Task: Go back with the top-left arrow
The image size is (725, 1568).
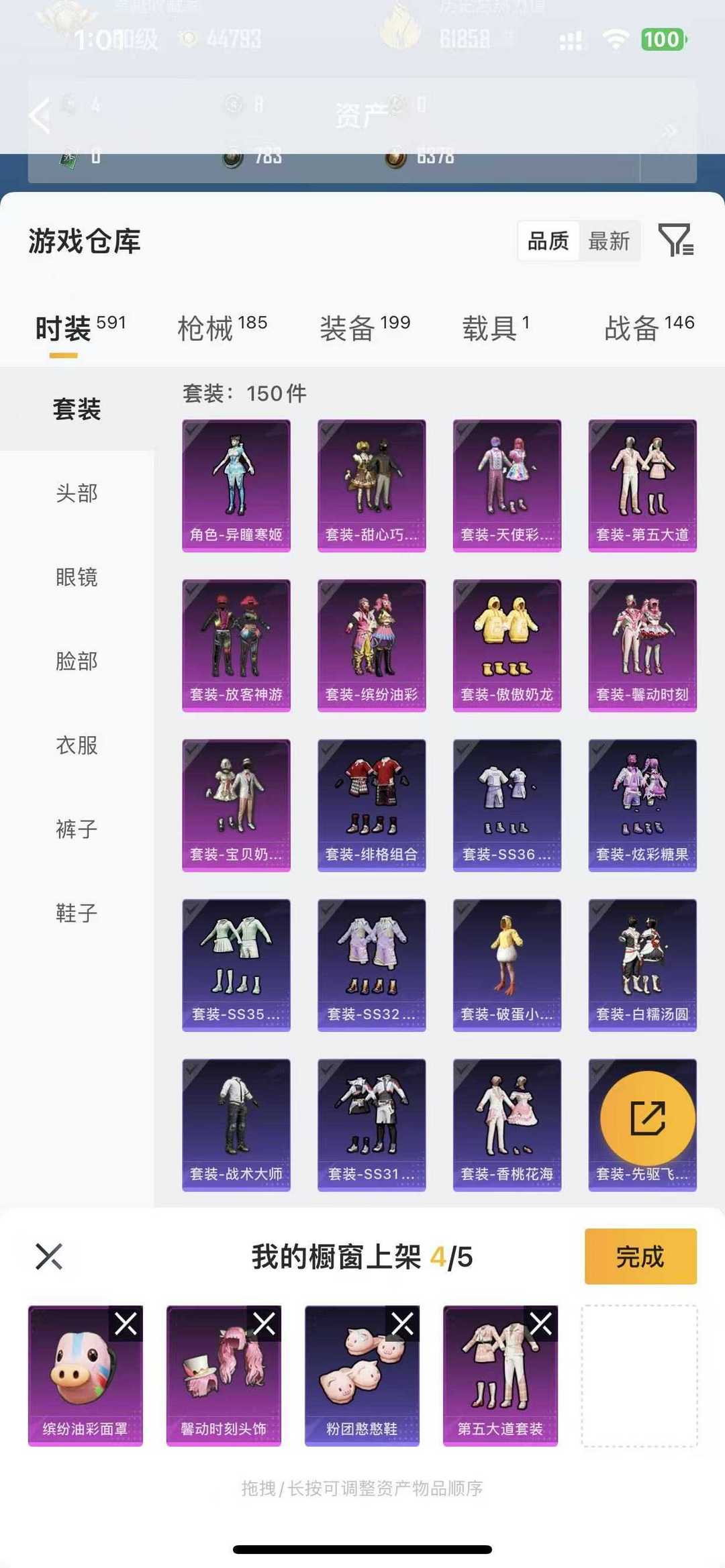Action: [40, 116]
